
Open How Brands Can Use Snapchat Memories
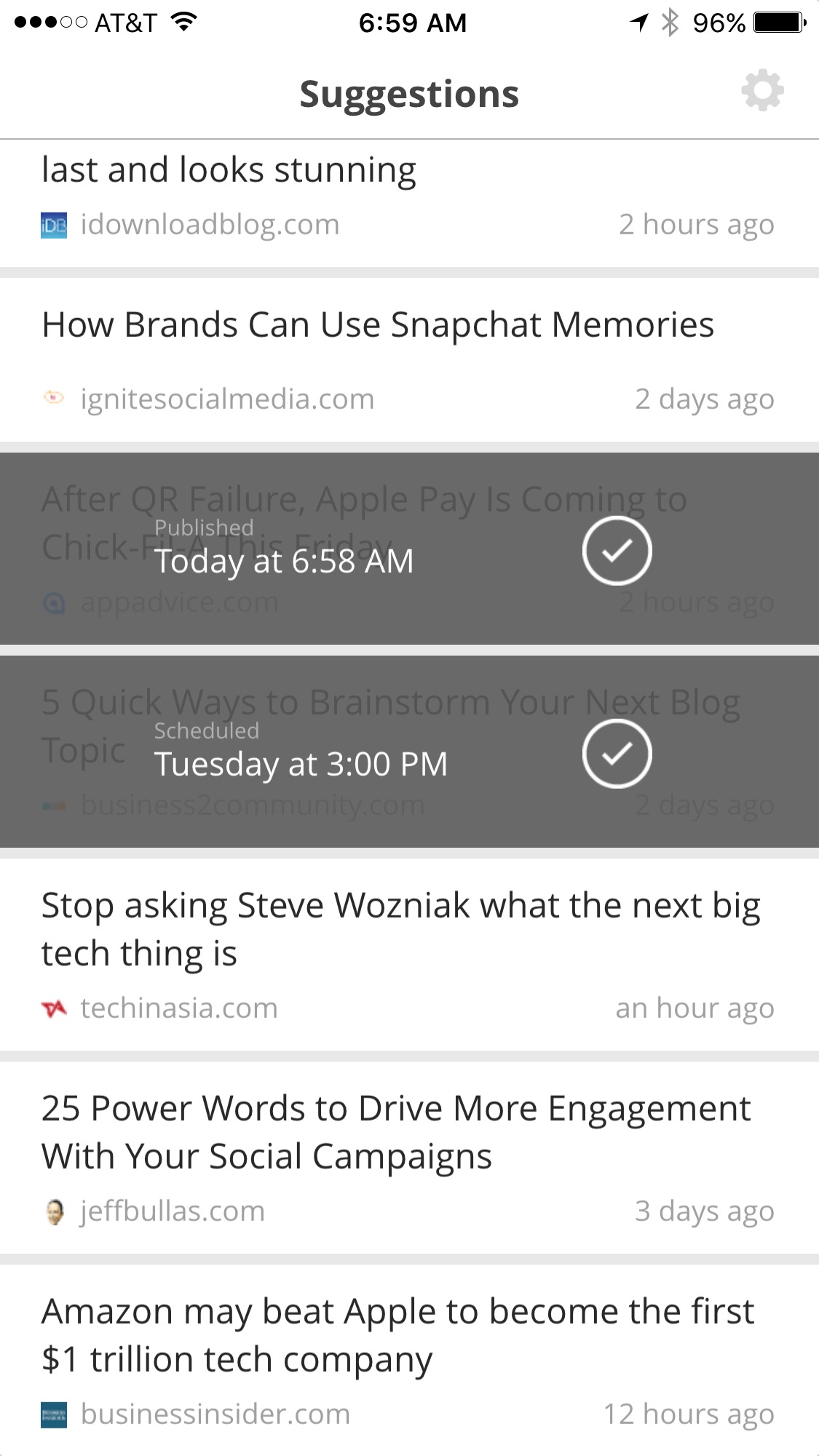(x=409, y=360)
